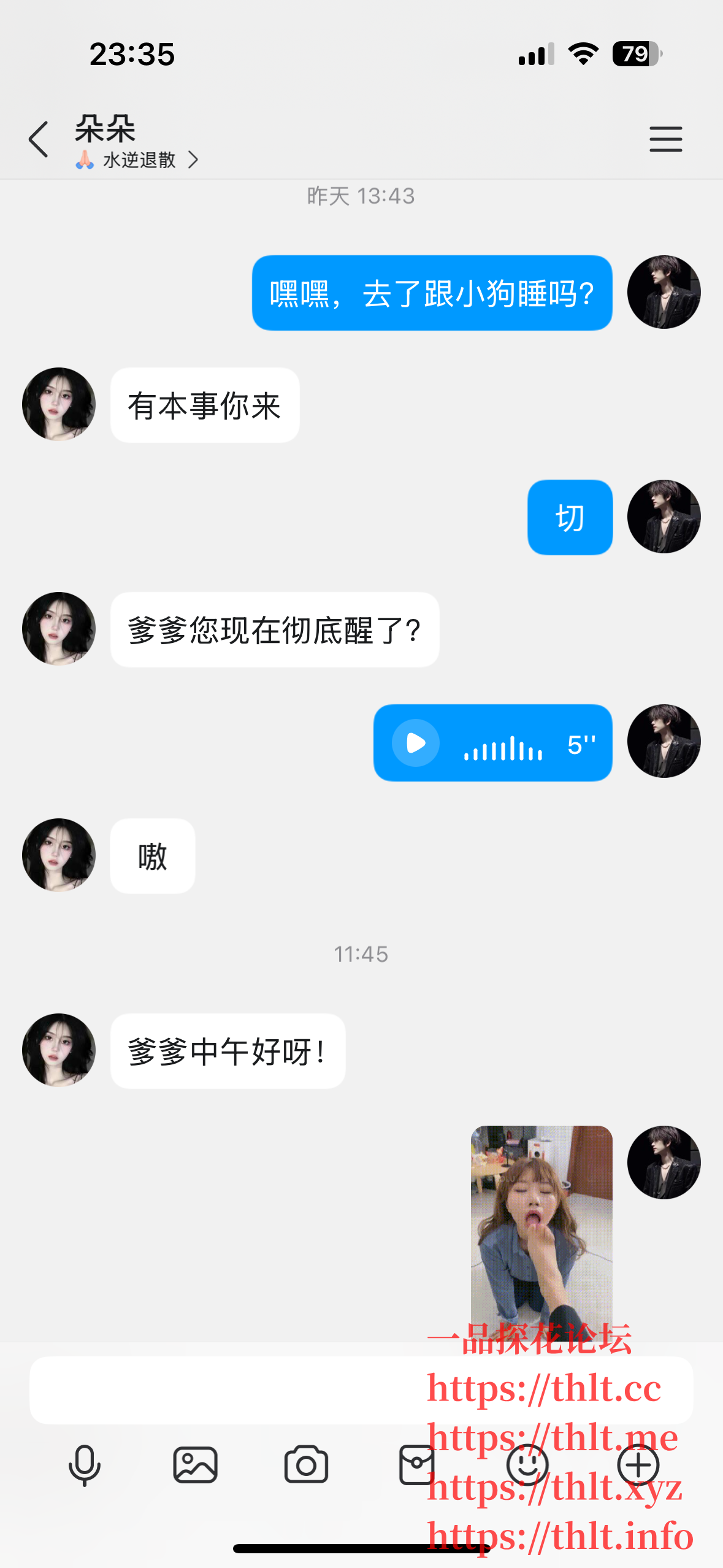Open the red packet icon
The image size is (723, 1568).
[x=416, y=1465]
